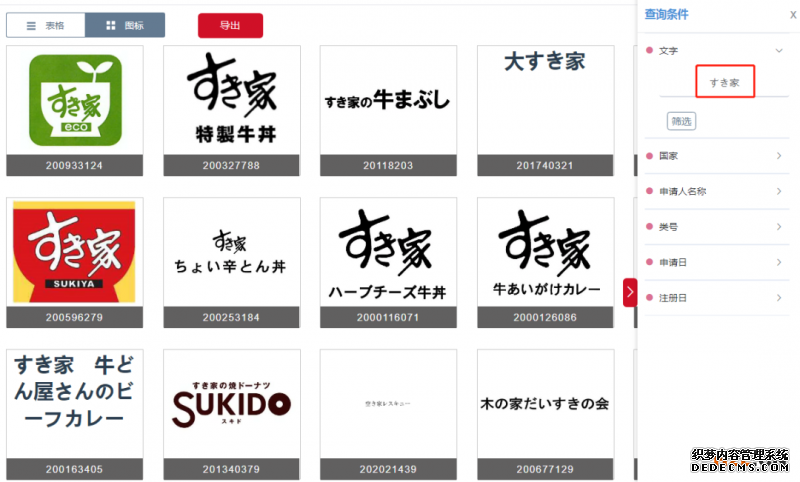Tap the red arrow to collapse sidebar
The width and height of the screenshot is (800, 482).
coord(630,292)
